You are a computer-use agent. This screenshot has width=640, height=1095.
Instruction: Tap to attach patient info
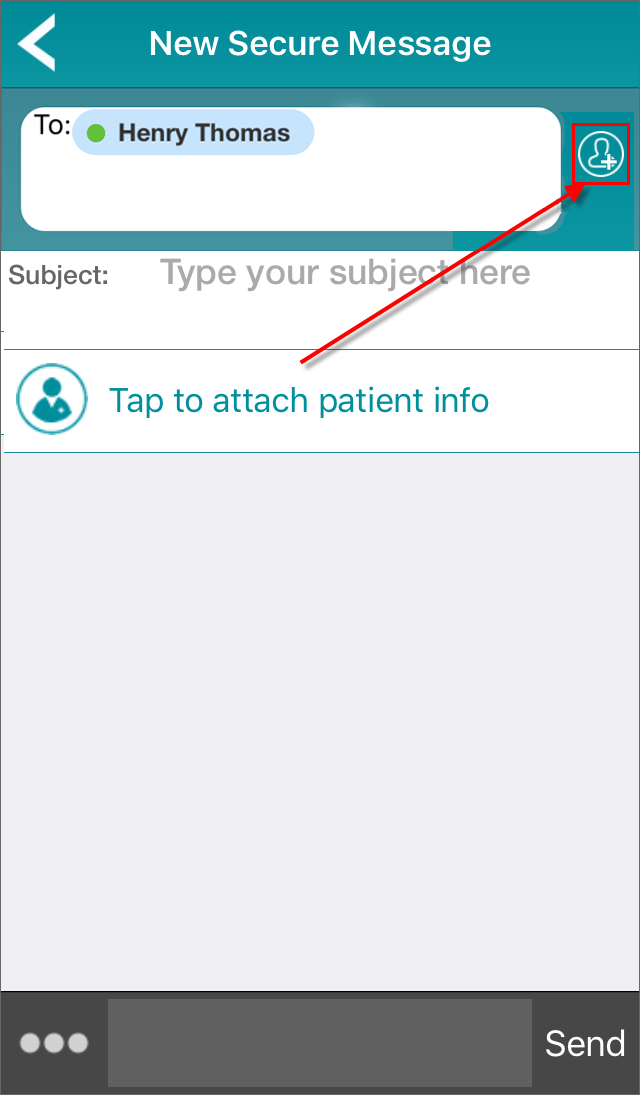point(298,401)
